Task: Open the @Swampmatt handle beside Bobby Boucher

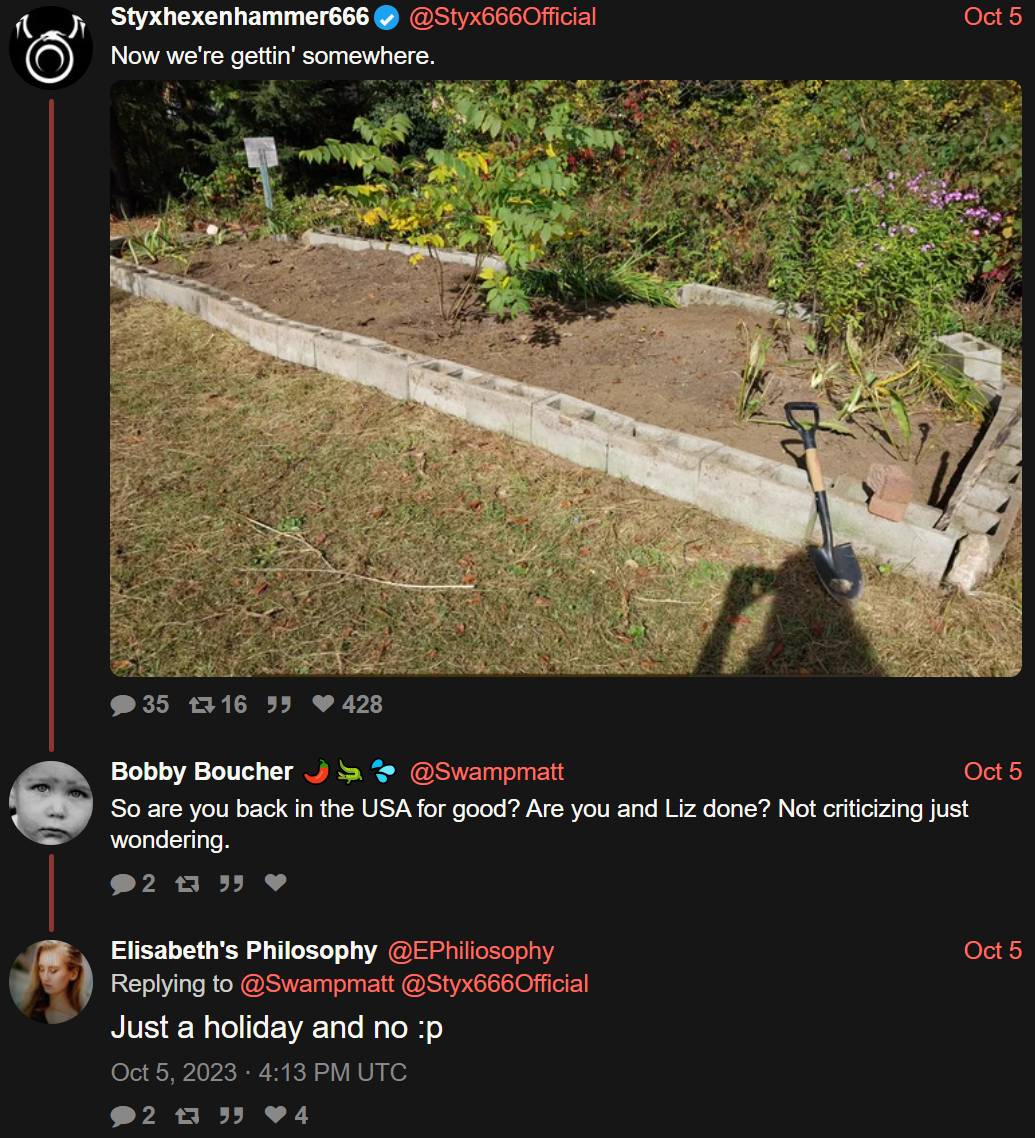Action: tap(486, 771)
